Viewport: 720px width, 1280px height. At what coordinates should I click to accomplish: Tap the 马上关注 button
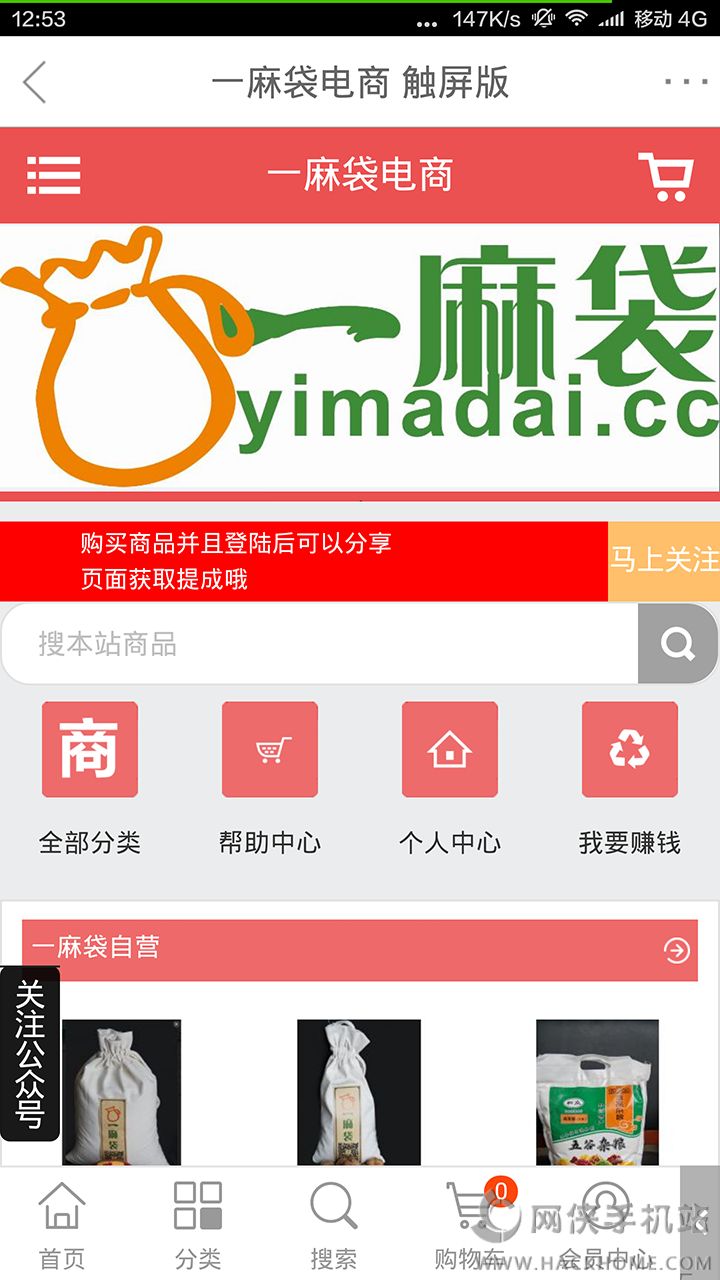664,560
